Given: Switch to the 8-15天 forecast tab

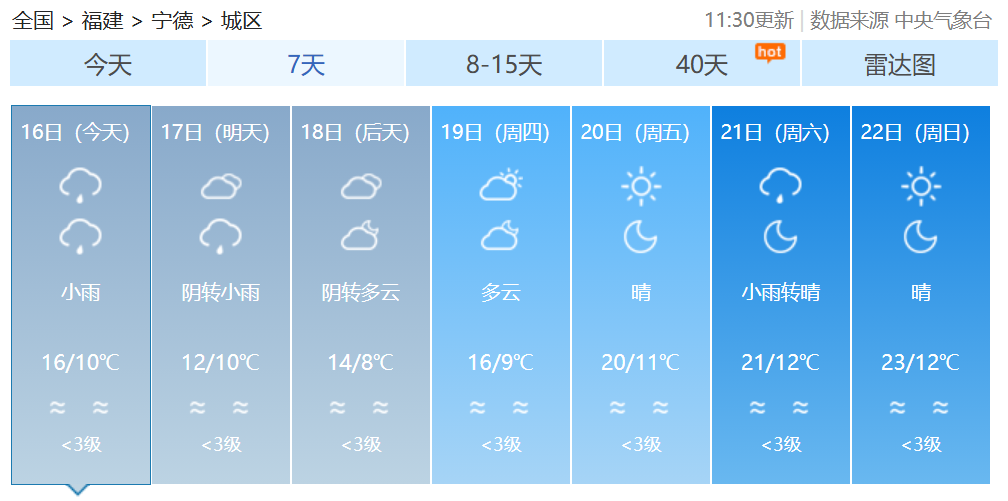Looking at the screenshot, I should (x=504, y=65).
